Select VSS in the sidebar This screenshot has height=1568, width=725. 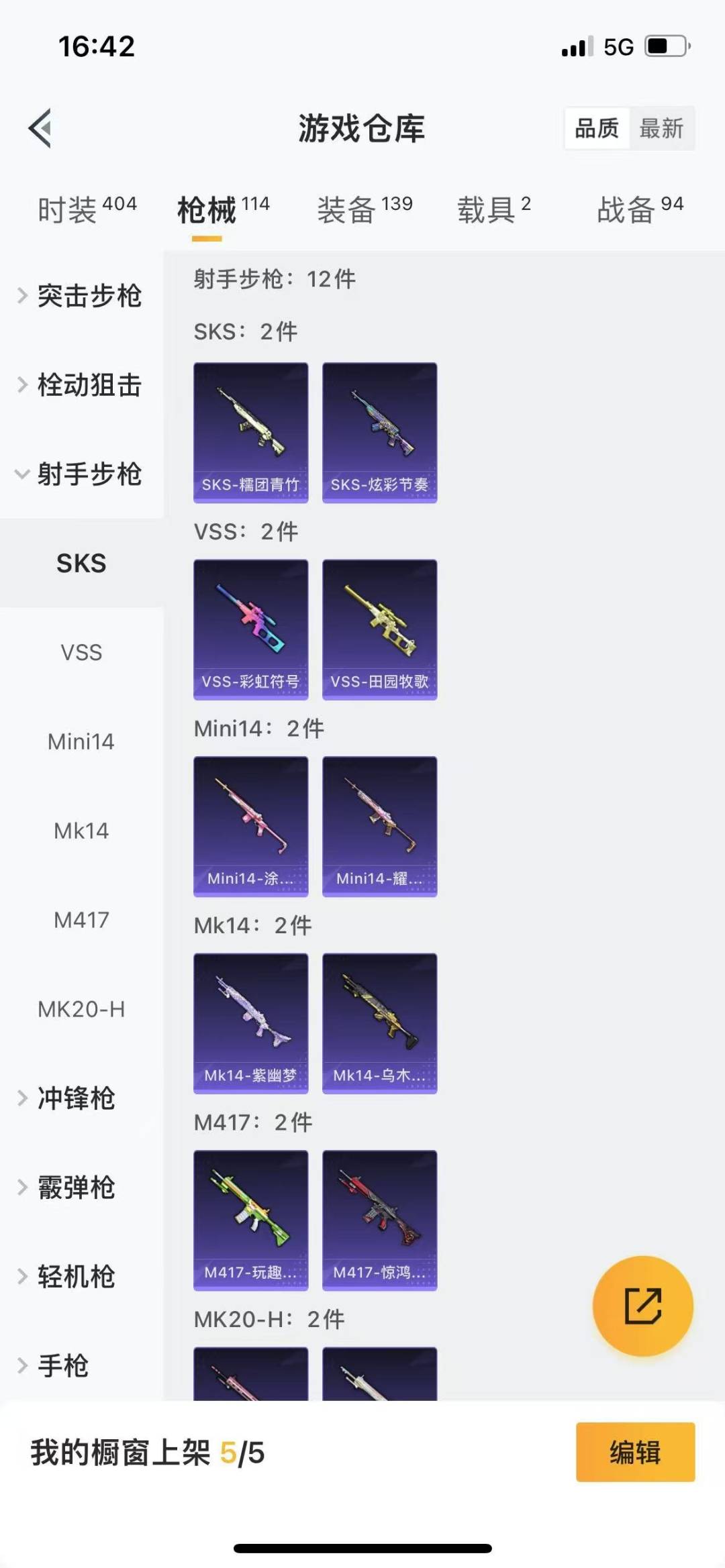[x=81, y=652]
